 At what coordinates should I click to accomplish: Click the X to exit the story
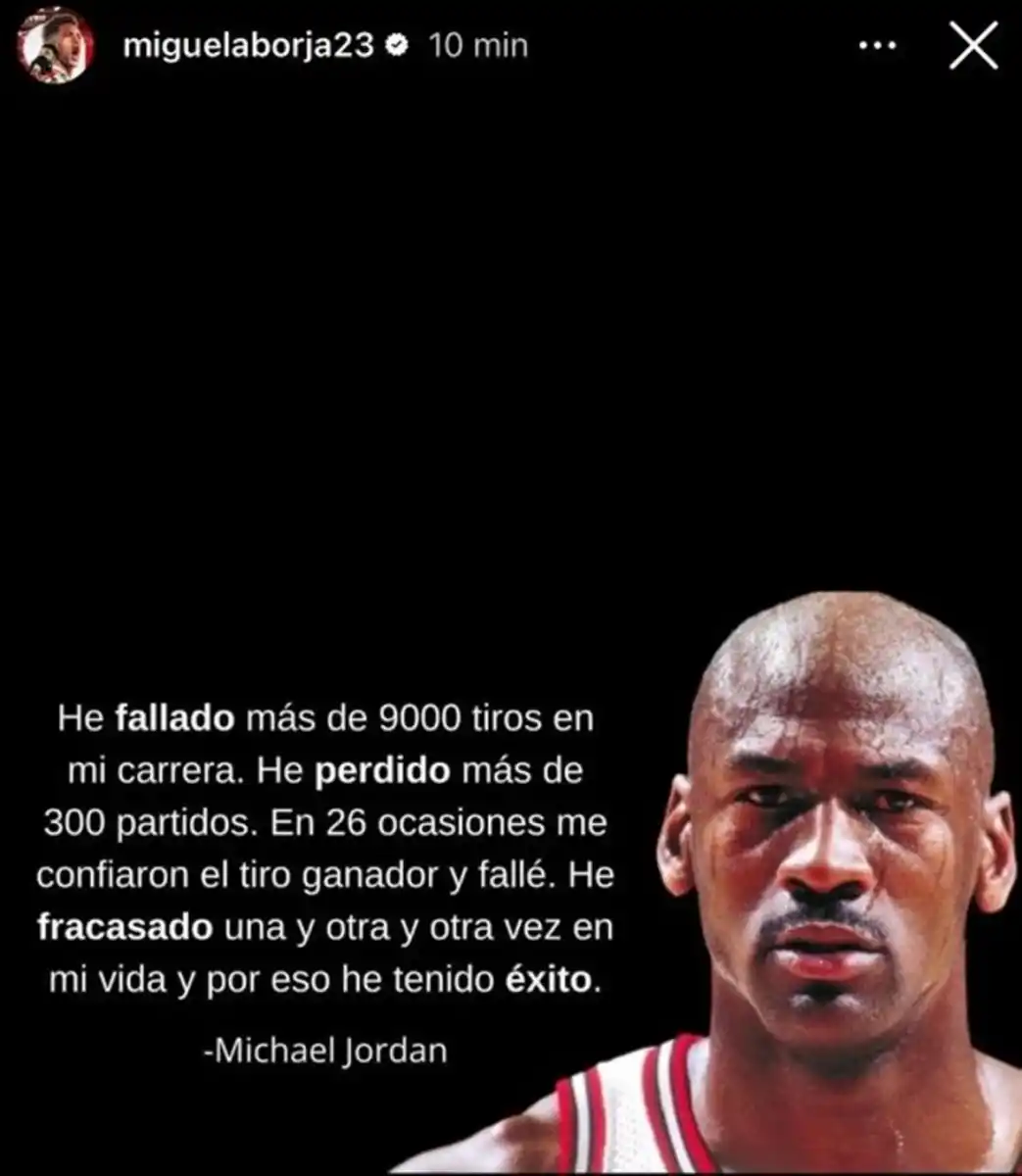coord(973,44)
